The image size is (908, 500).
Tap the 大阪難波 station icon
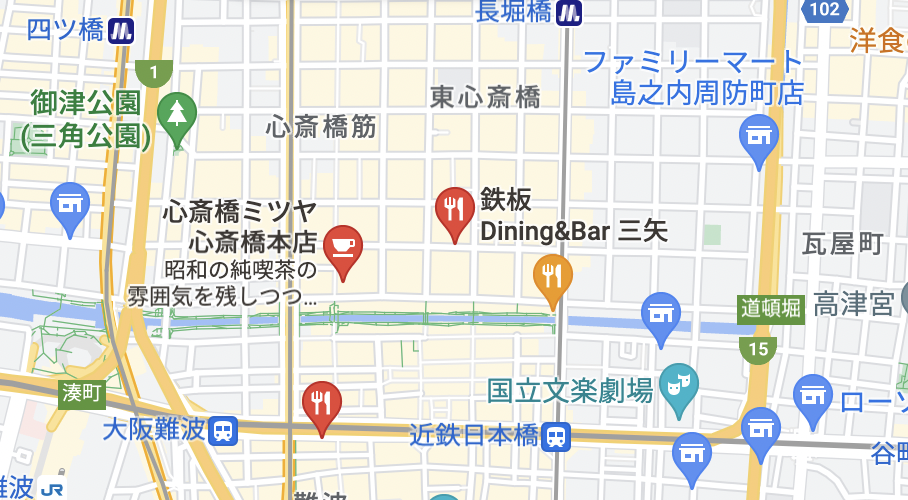pyautogui.click(x=224, y=431)
